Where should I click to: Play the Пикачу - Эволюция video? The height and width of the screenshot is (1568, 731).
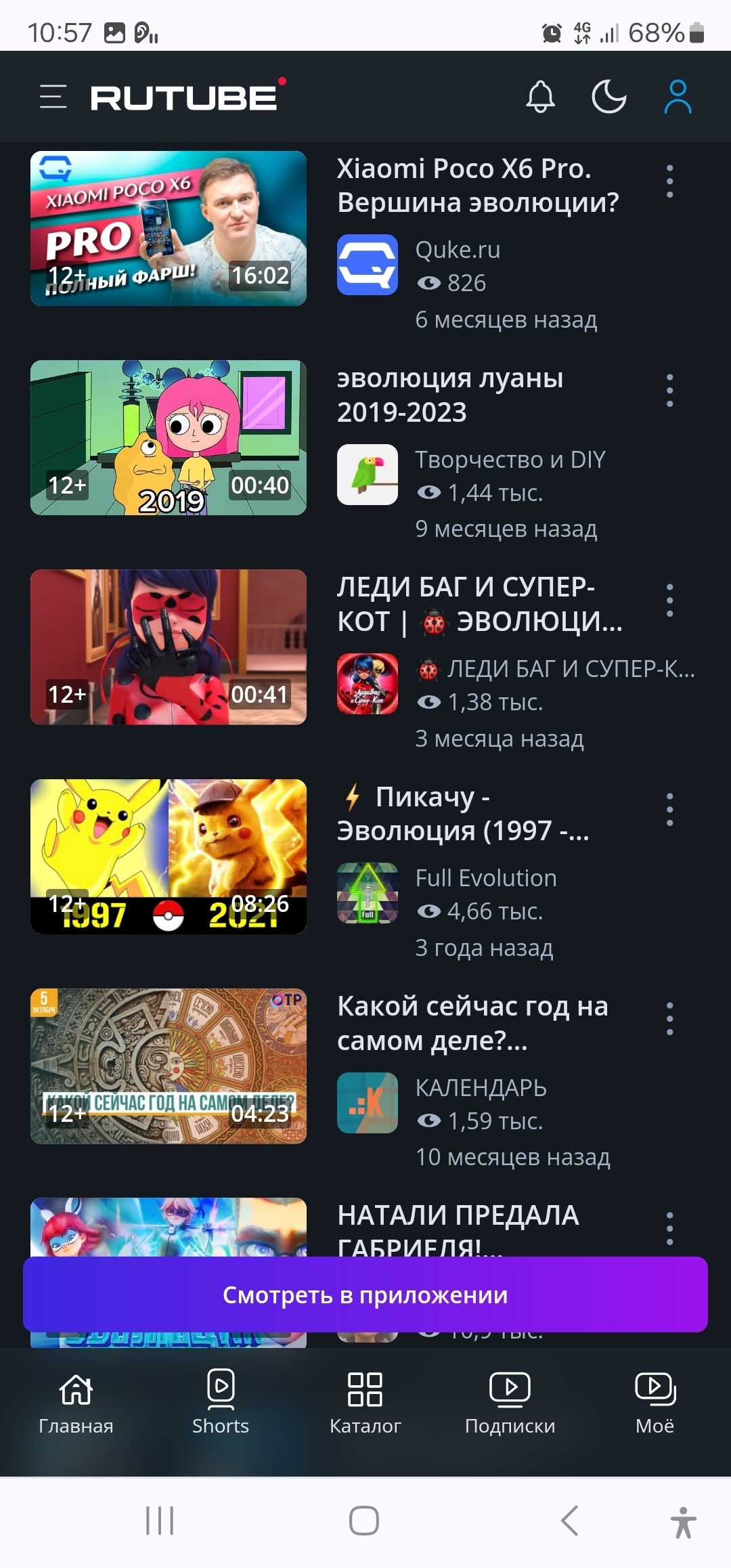169,856
